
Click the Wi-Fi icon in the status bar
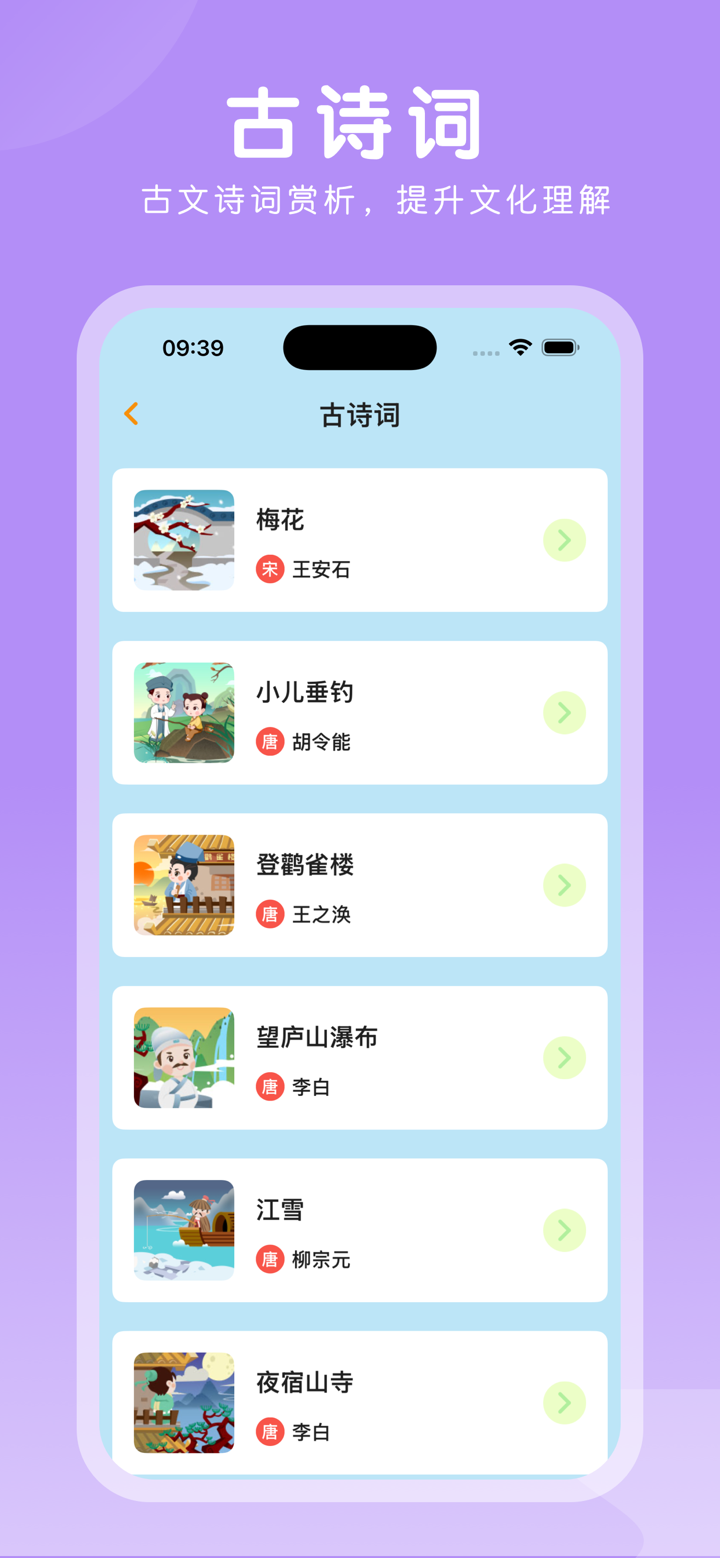point(519,347)
